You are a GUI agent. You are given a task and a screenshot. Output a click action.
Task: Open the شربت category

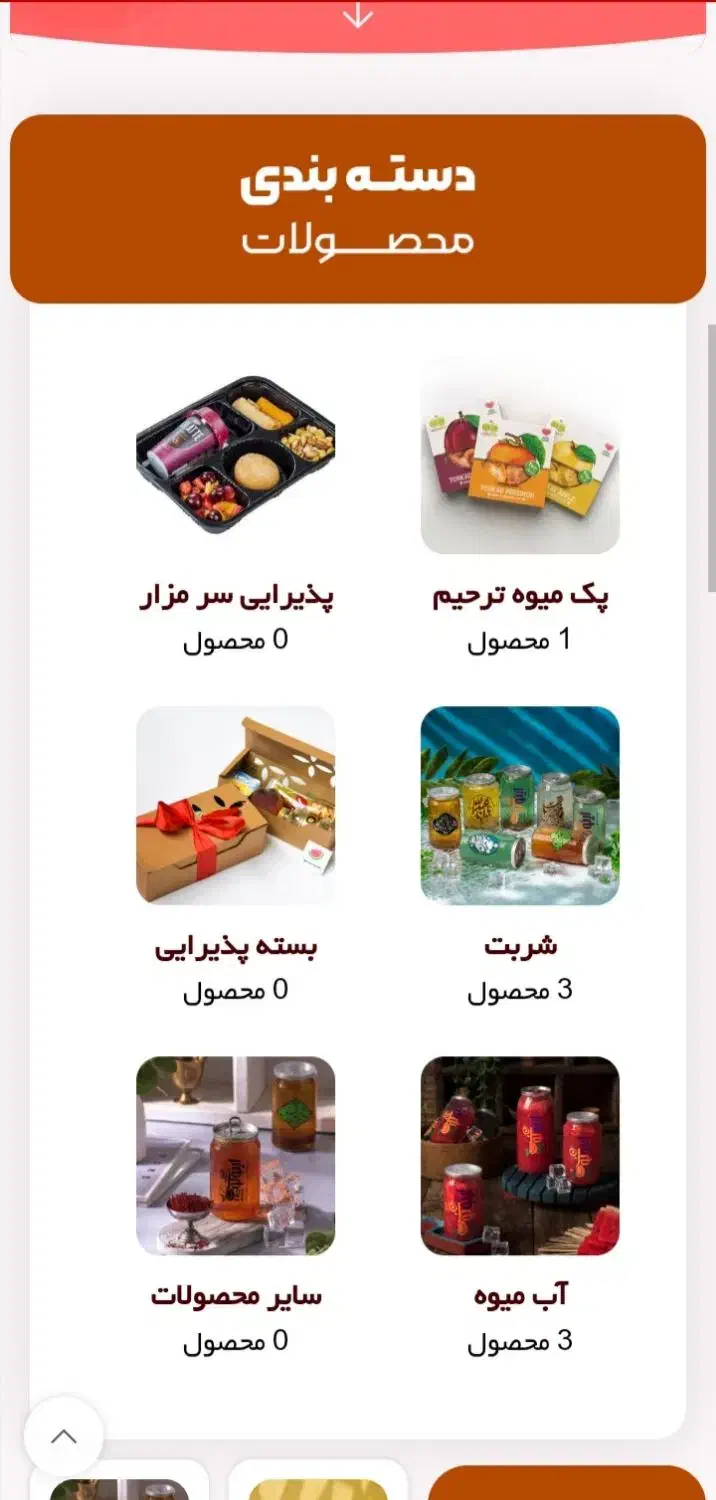tap(520, 806)
